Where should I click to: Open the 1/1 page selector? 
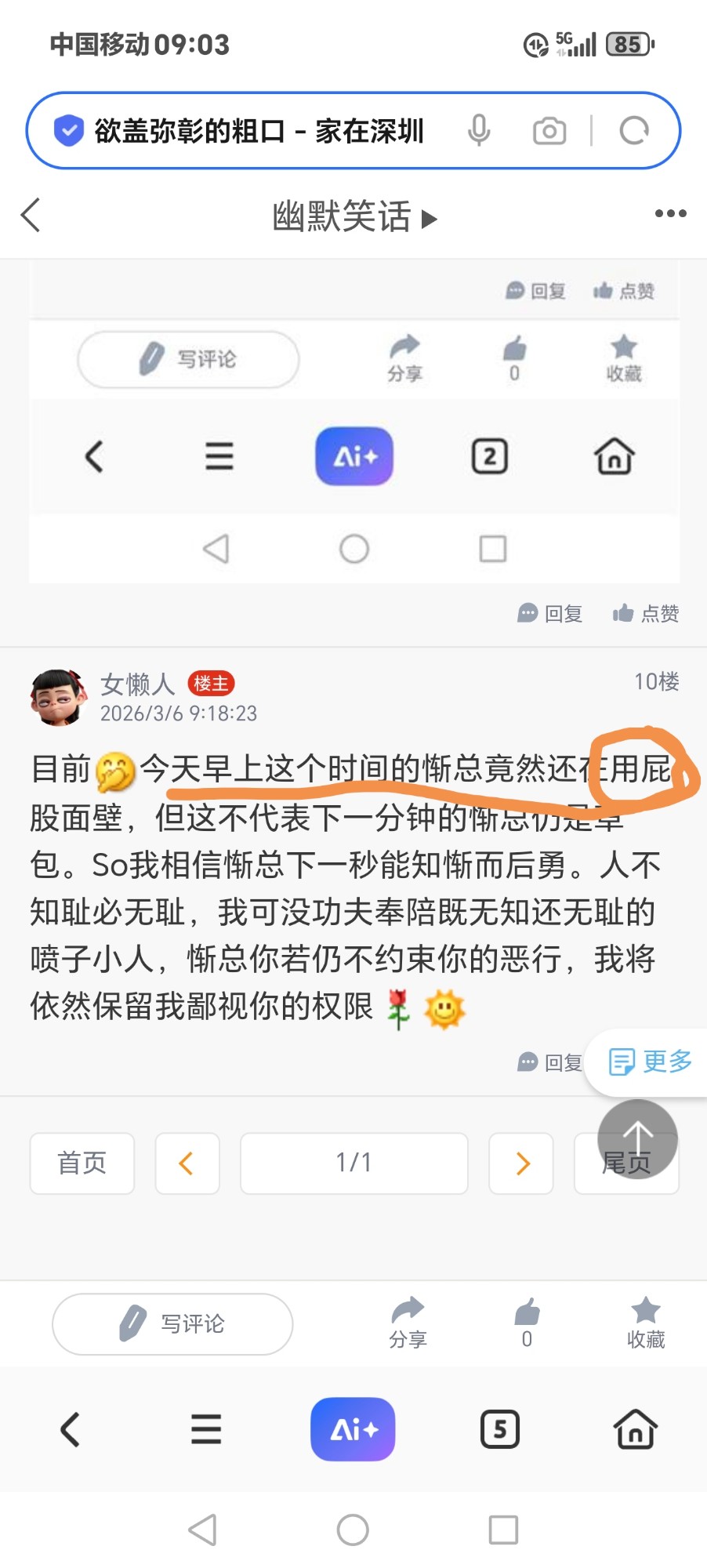353,1163
